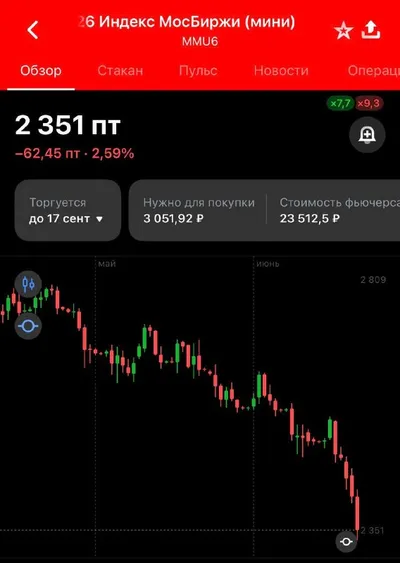Open the Стакан tab
Image resolution: width=400 pixels, height=563 pixels.
click(120, 70)
